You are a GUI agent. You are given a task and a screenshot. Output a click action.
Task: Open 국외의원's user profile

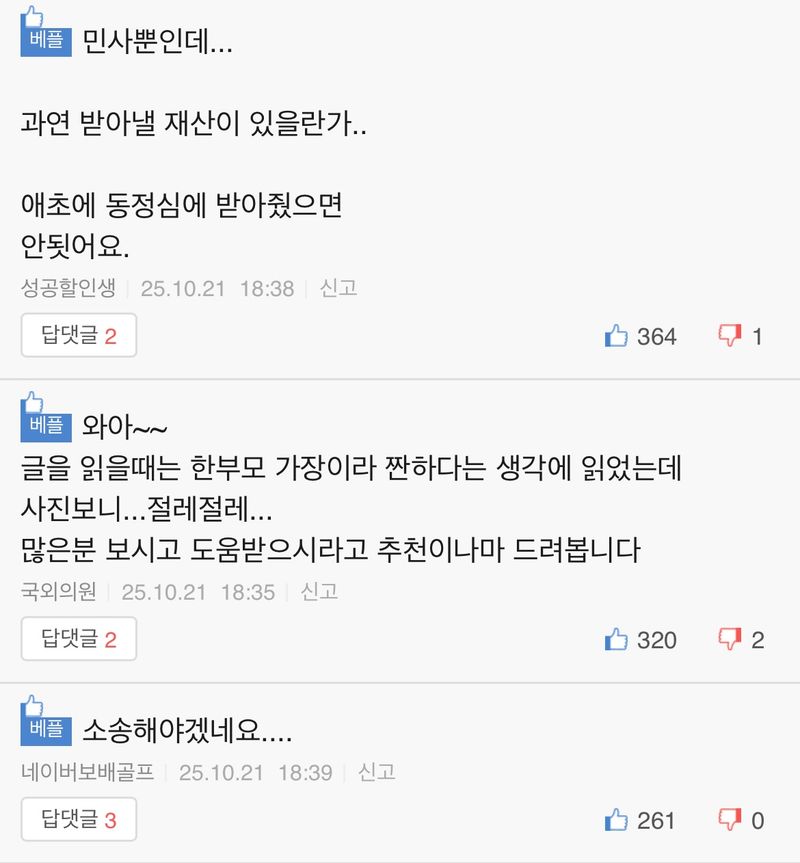[59, 591]
